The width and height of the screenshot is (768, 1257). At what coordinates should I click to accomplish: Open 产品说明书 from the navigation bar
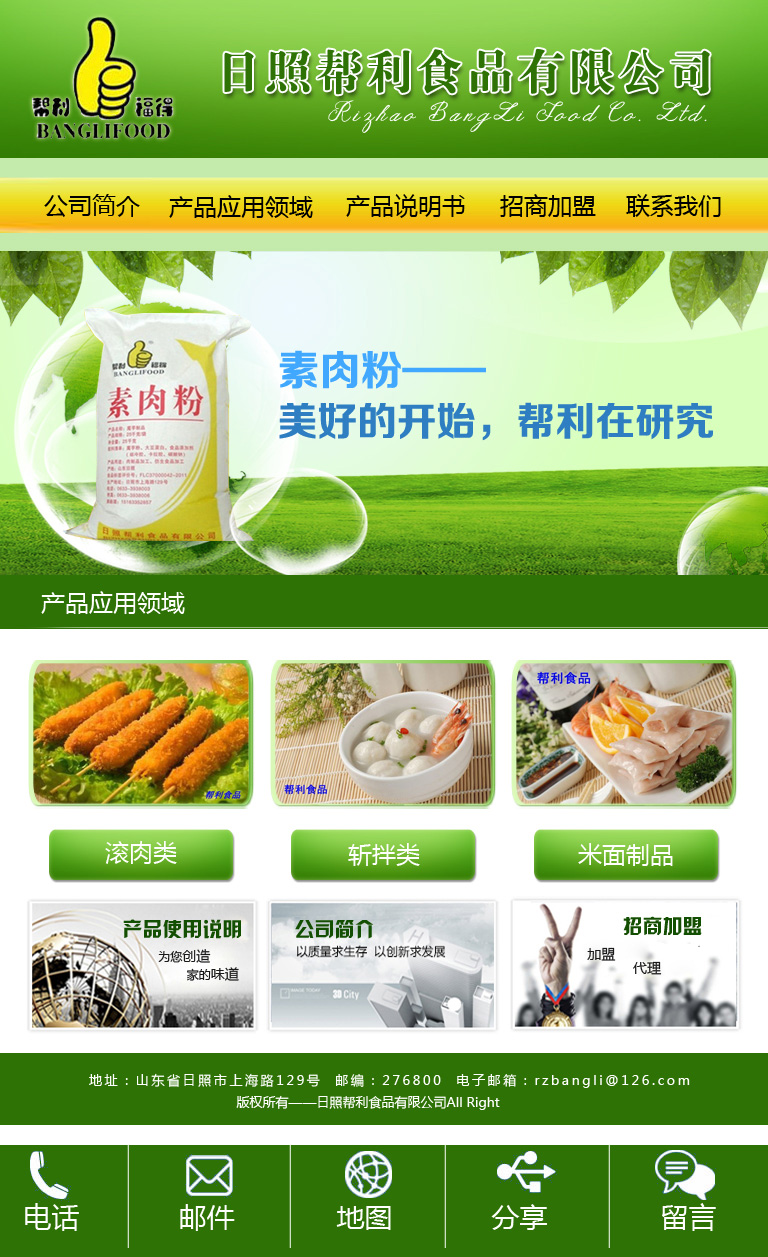tap(405, 207)
